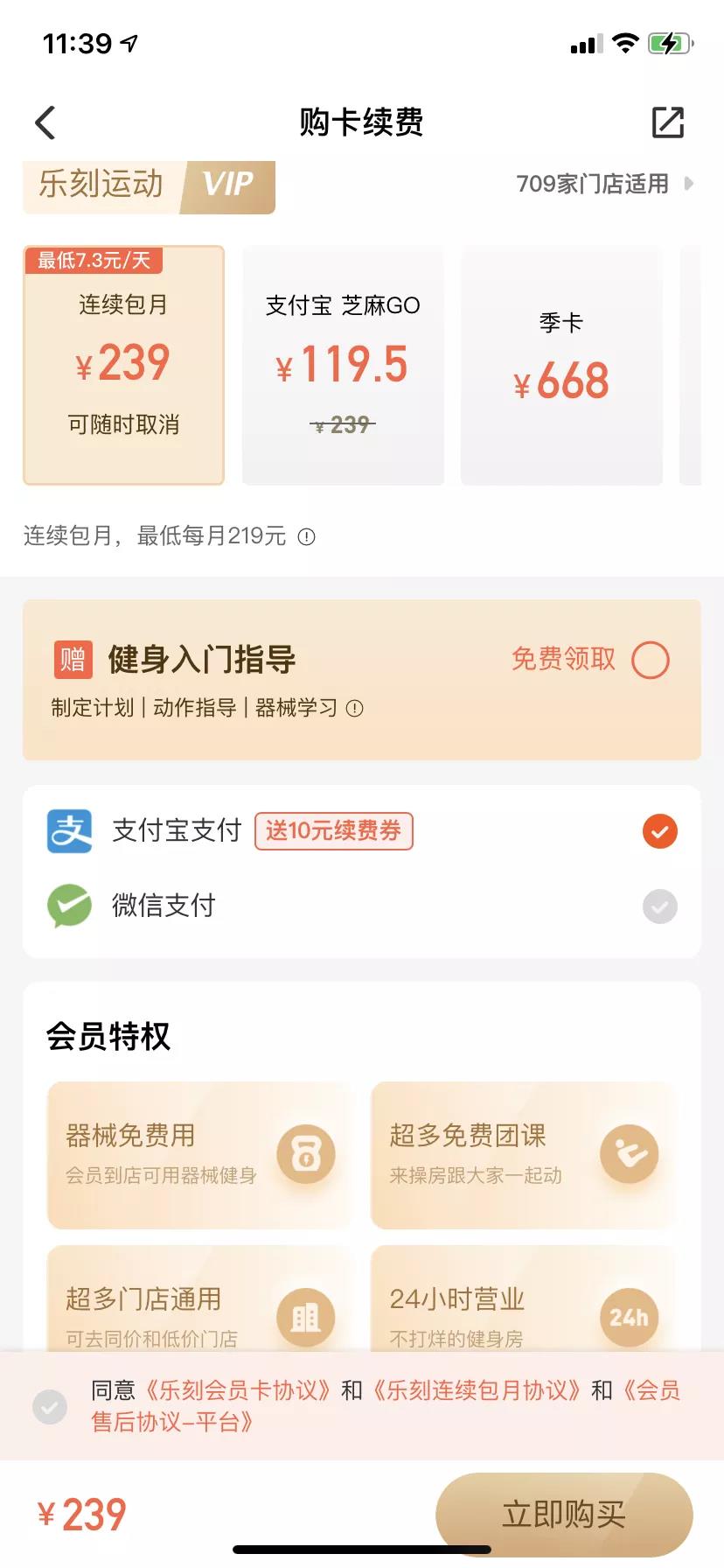View the 709家门店适用 store list
This screenshot has height=1568, width=724.
click(x=603, y=184)
